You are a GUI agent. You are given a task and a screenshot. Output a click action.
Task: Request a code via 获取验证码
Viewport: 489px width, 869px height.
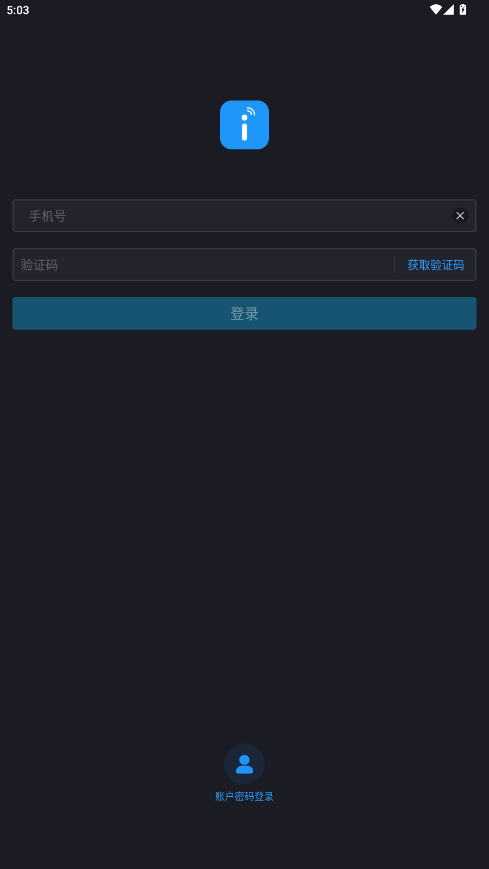(x=436, y=265)
